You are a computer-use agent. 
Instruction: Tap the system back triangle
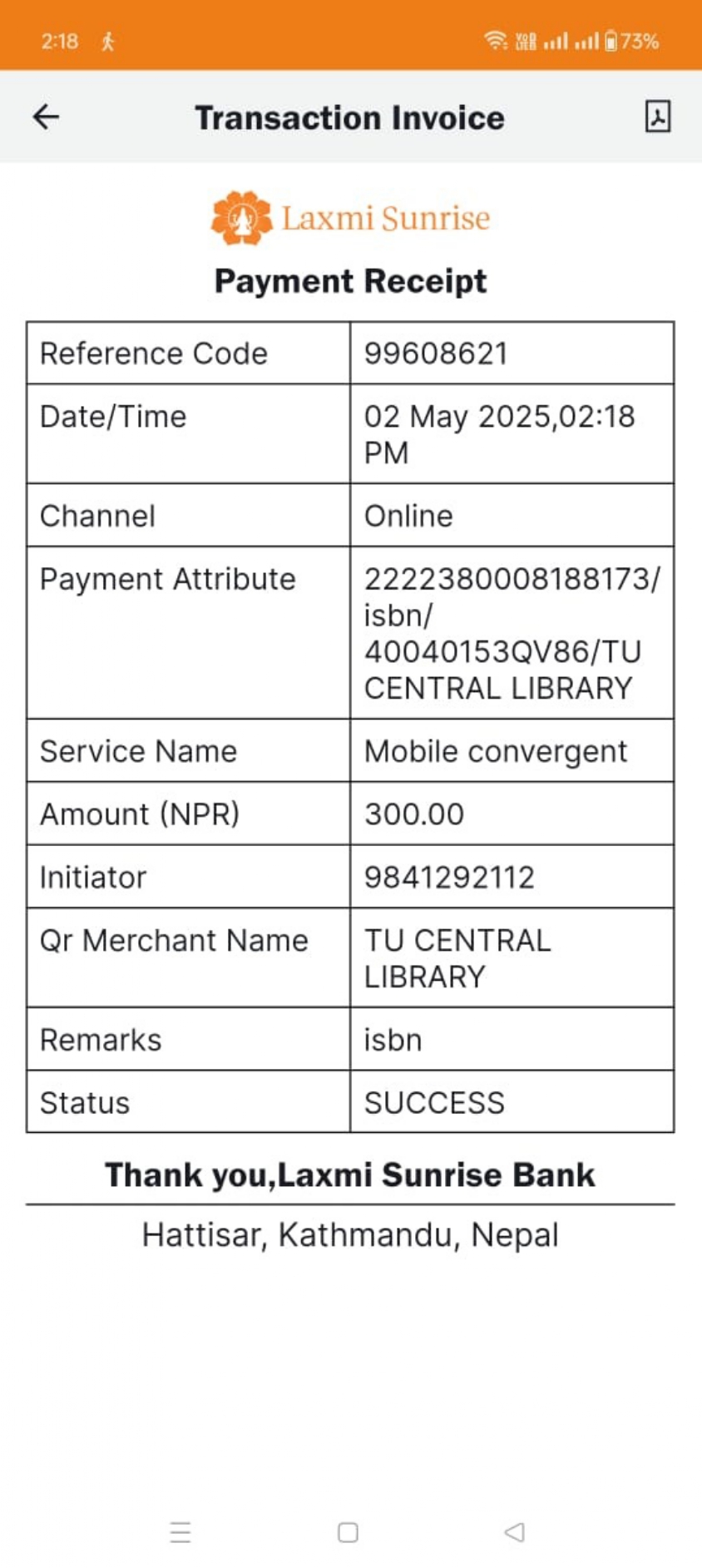coord(515,1531)
